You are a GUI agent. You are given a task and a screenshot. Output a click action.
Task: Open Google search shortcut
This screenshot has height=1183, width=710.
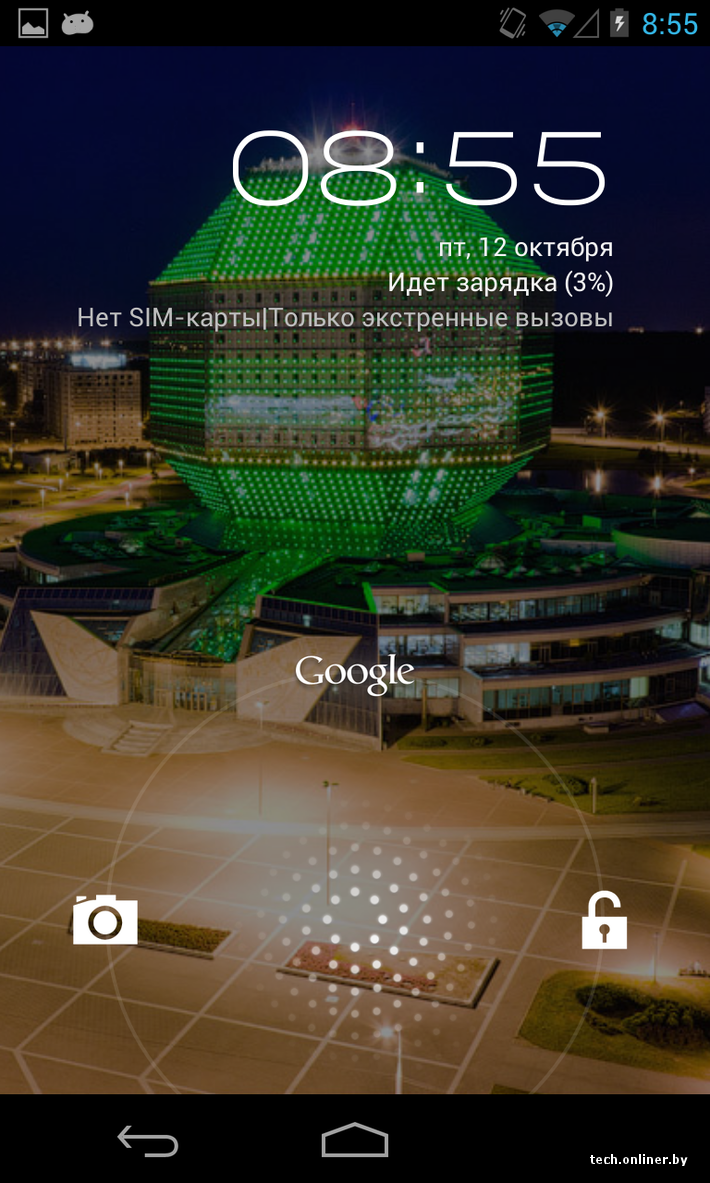pyautogui.click(x=355, y=674)
